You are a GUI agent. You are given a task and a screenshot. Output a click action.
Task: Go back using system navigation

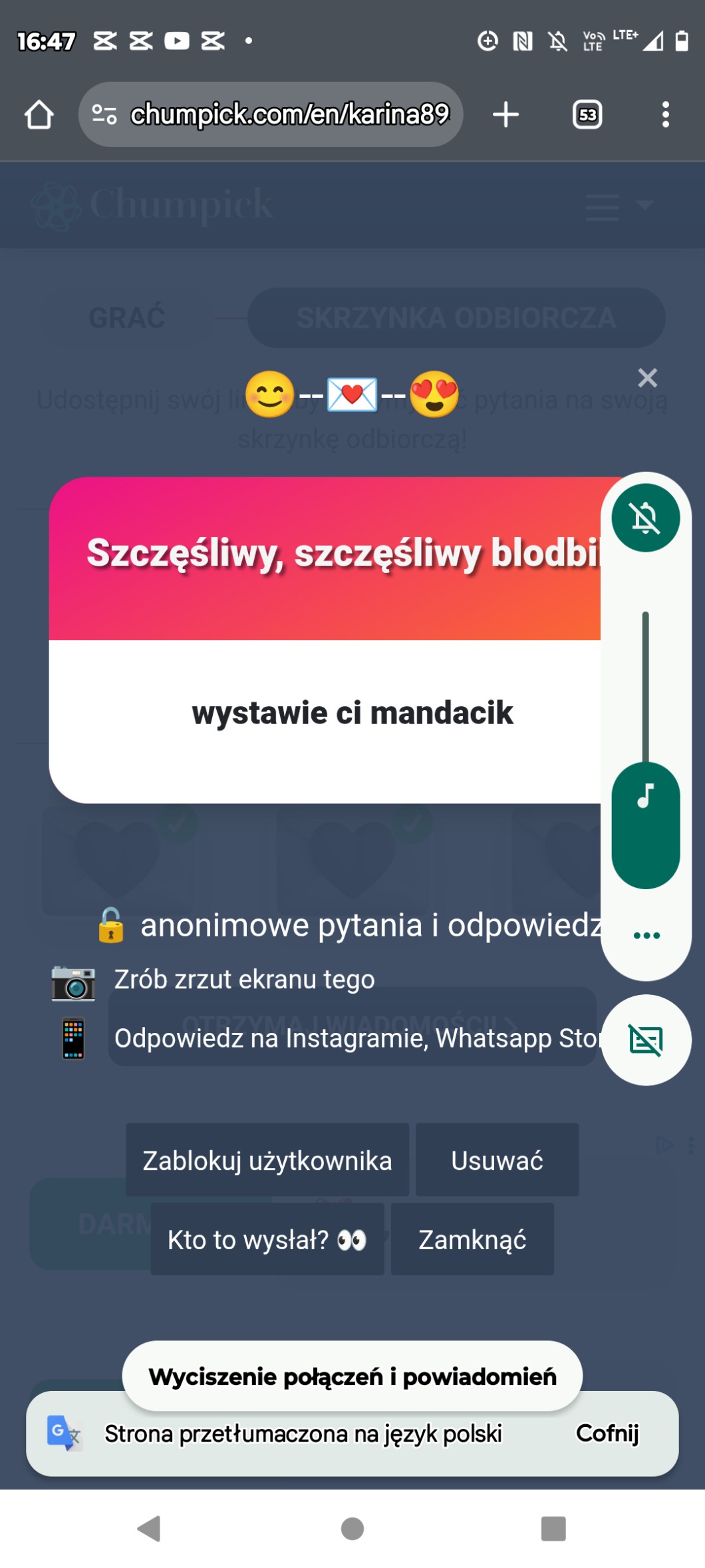[x=149, y=1528]
